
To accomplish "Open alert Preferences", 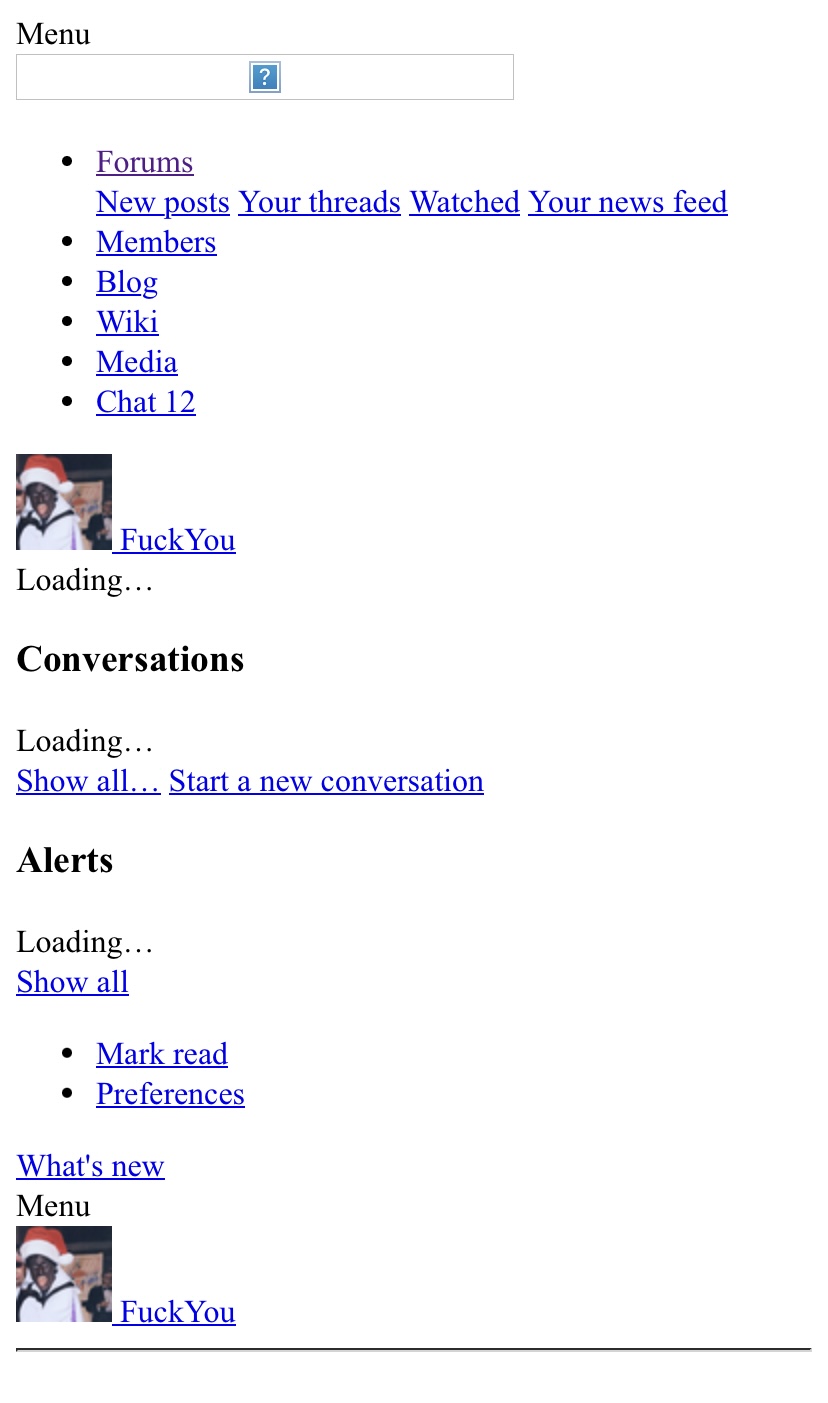I will [170, 1094].
